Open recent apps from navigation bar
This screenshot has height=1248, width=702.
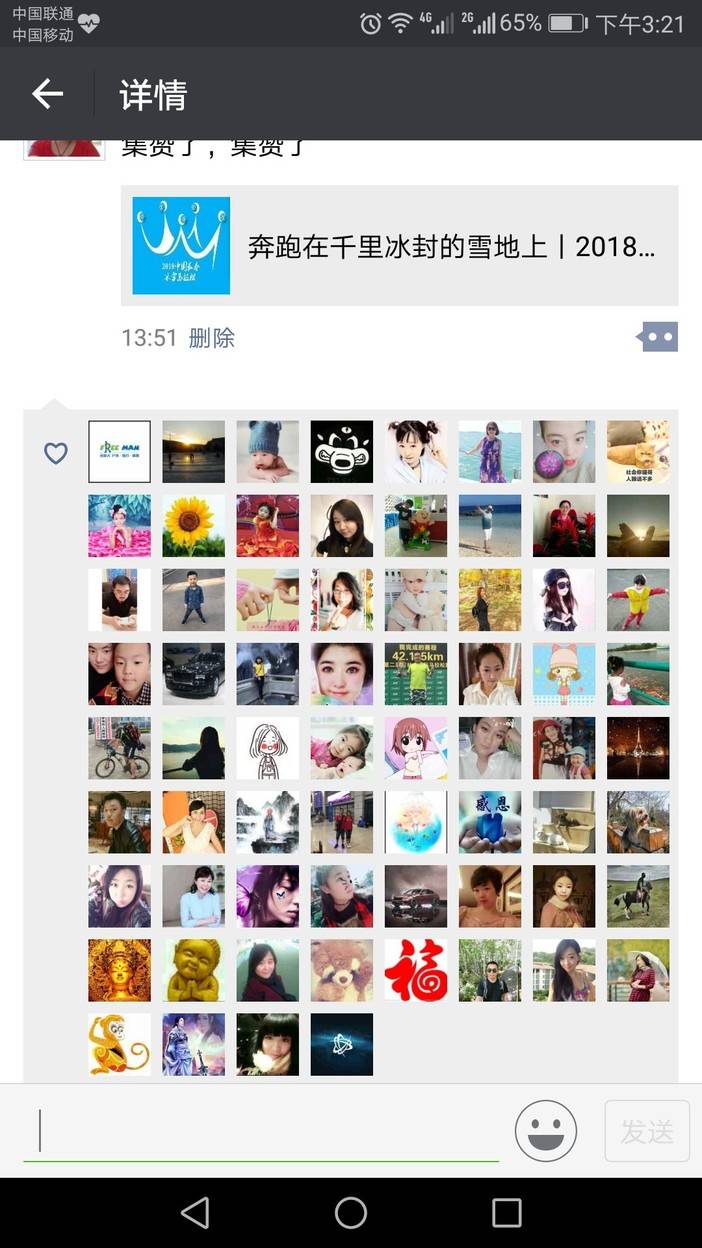[x=507, y=1213]
